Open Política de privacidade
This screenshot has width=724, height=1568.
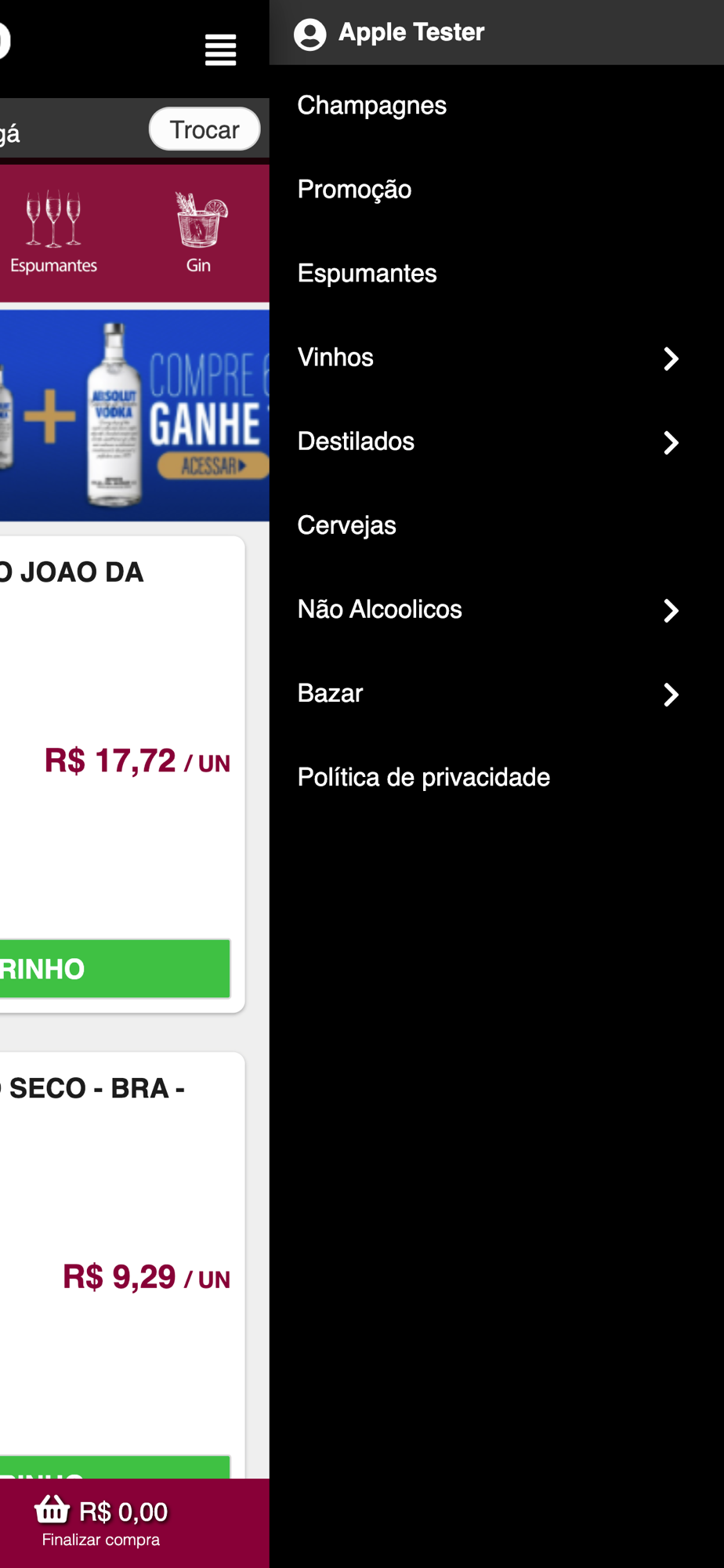497,777
